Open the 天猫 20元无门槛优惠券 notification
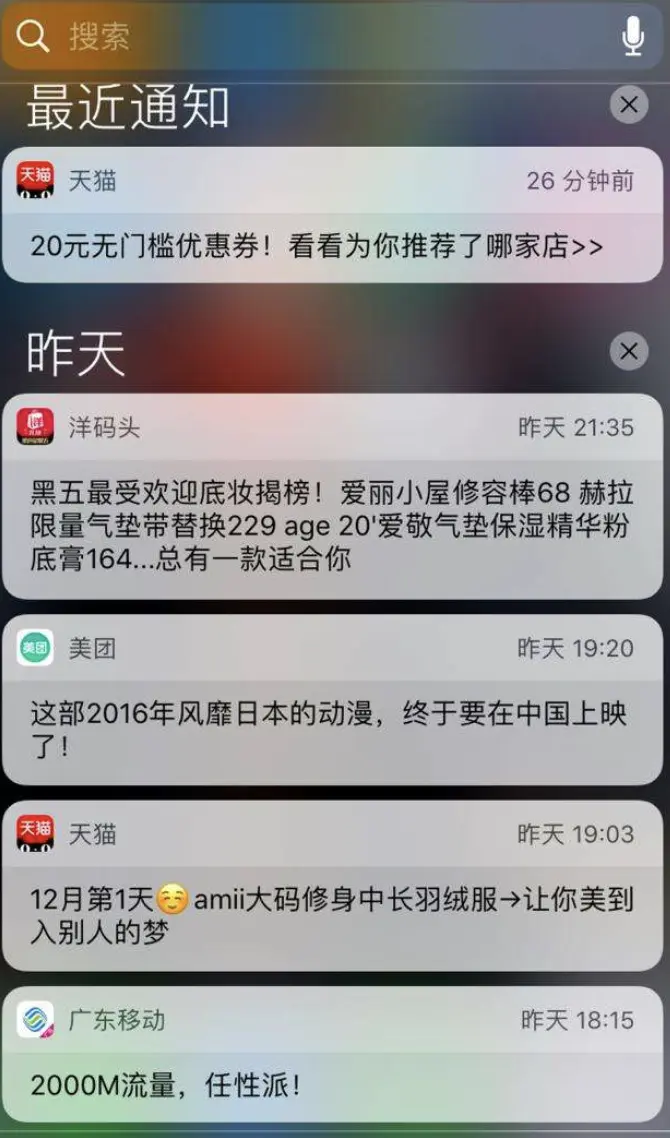 [x=333, y=215]
